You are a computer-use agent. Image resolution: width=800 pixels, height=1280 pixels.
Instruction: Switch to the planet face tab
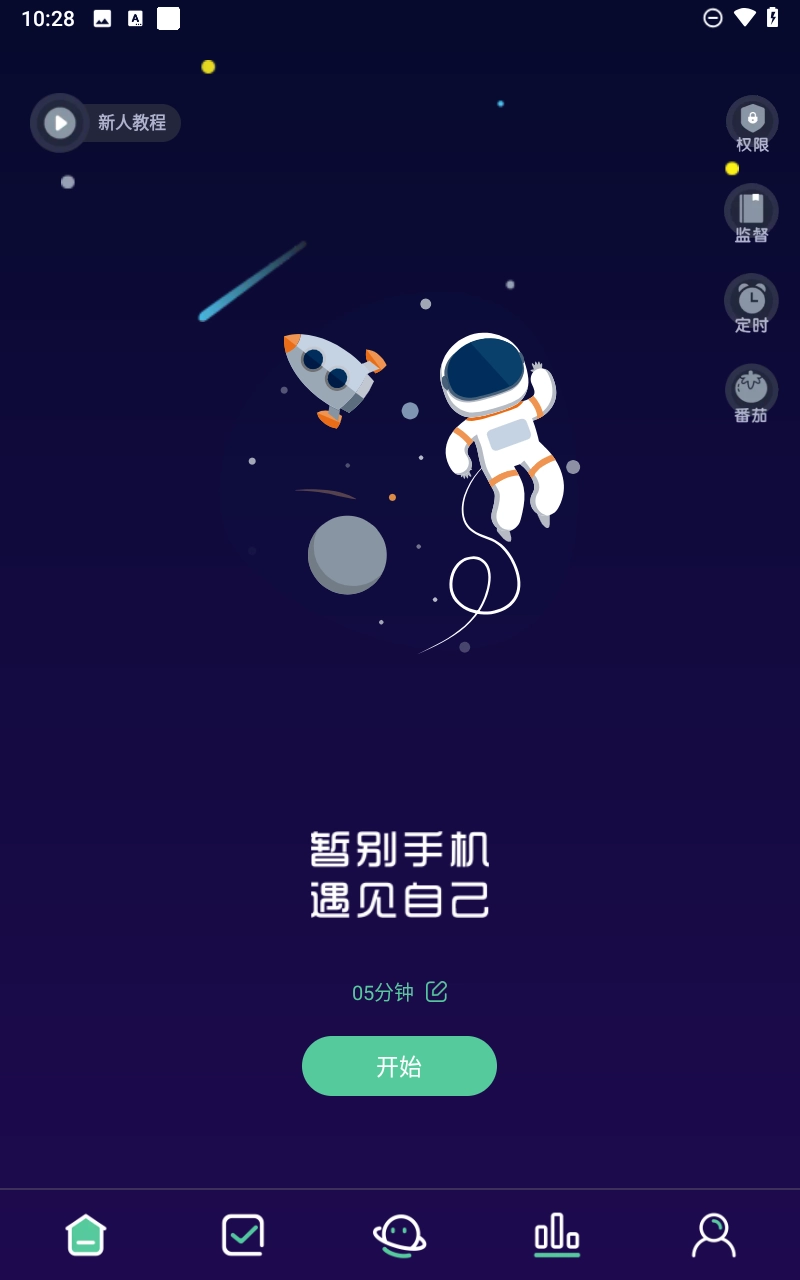tap(400, 1235)
